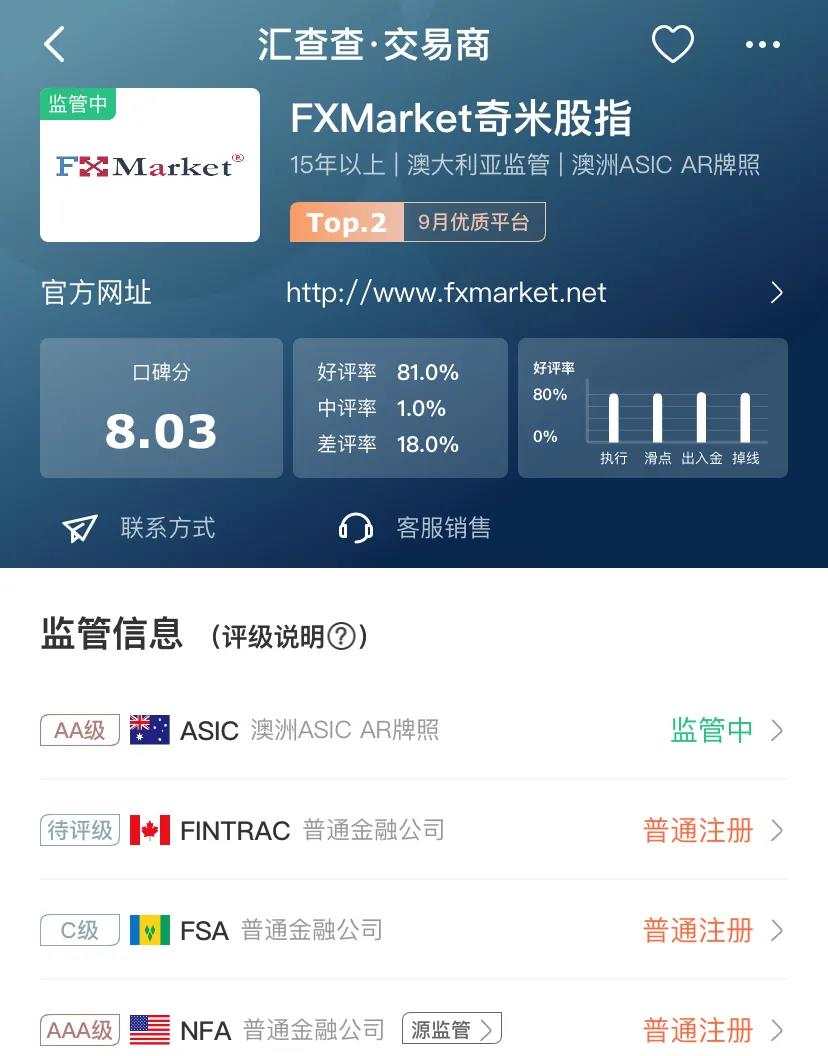Viewport: 828px width, 1056px height.
Task: Tap the Top.2 9月优质平台 badge
Action: [x=417, y=222]
